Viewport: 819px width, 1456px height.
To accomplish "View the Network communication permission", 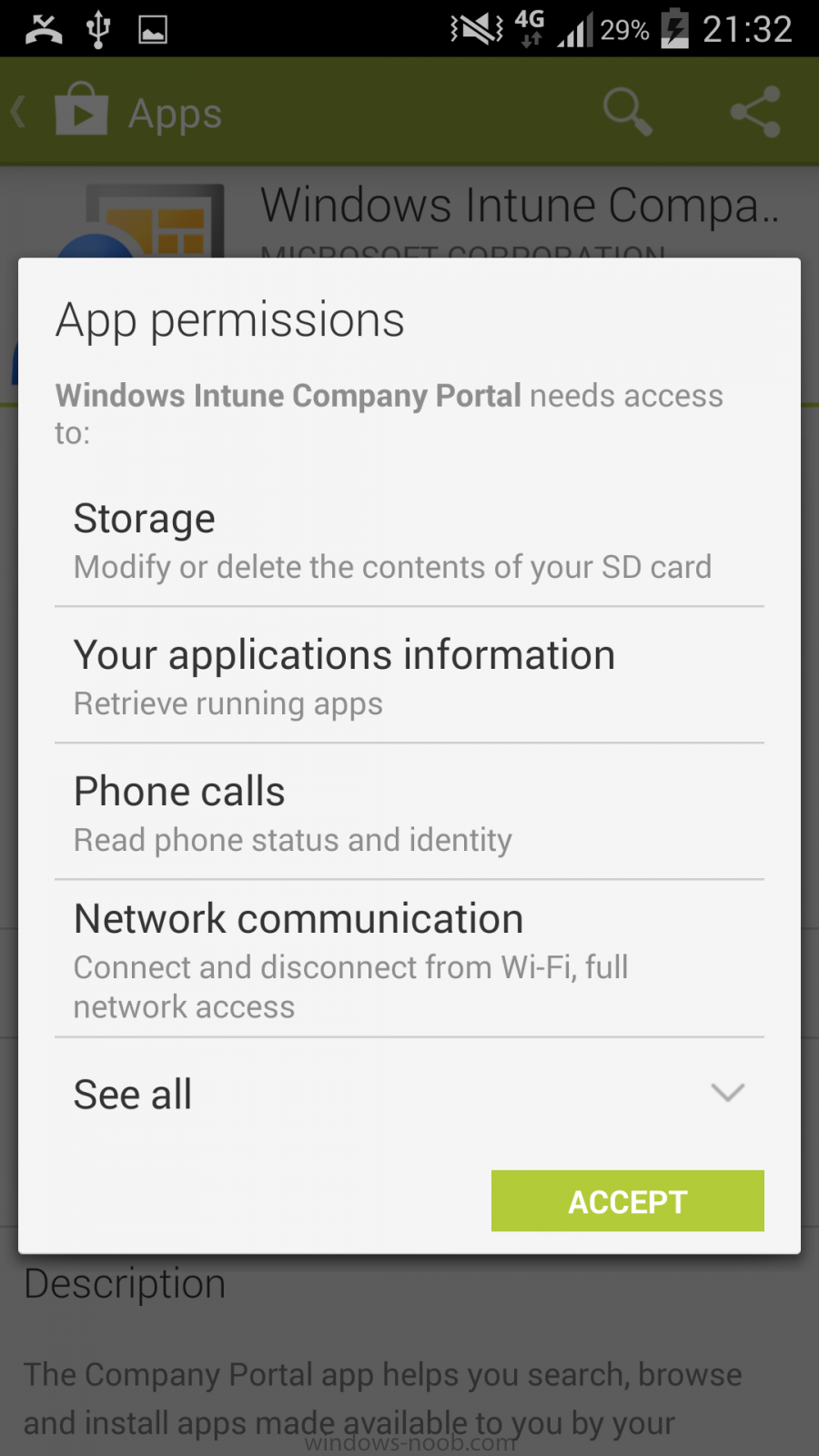I will [x=409, y=959].
